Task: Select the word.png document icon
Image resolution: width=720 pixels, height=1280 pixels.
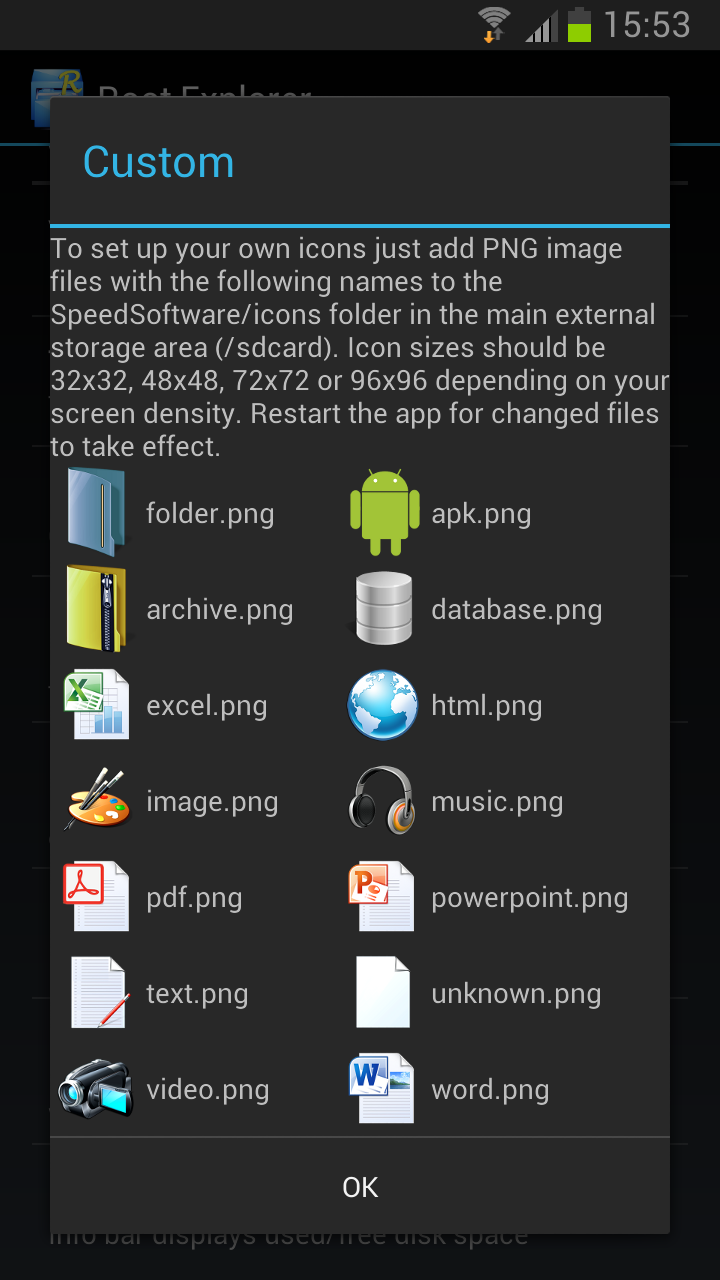Action: coord(381,1088)
